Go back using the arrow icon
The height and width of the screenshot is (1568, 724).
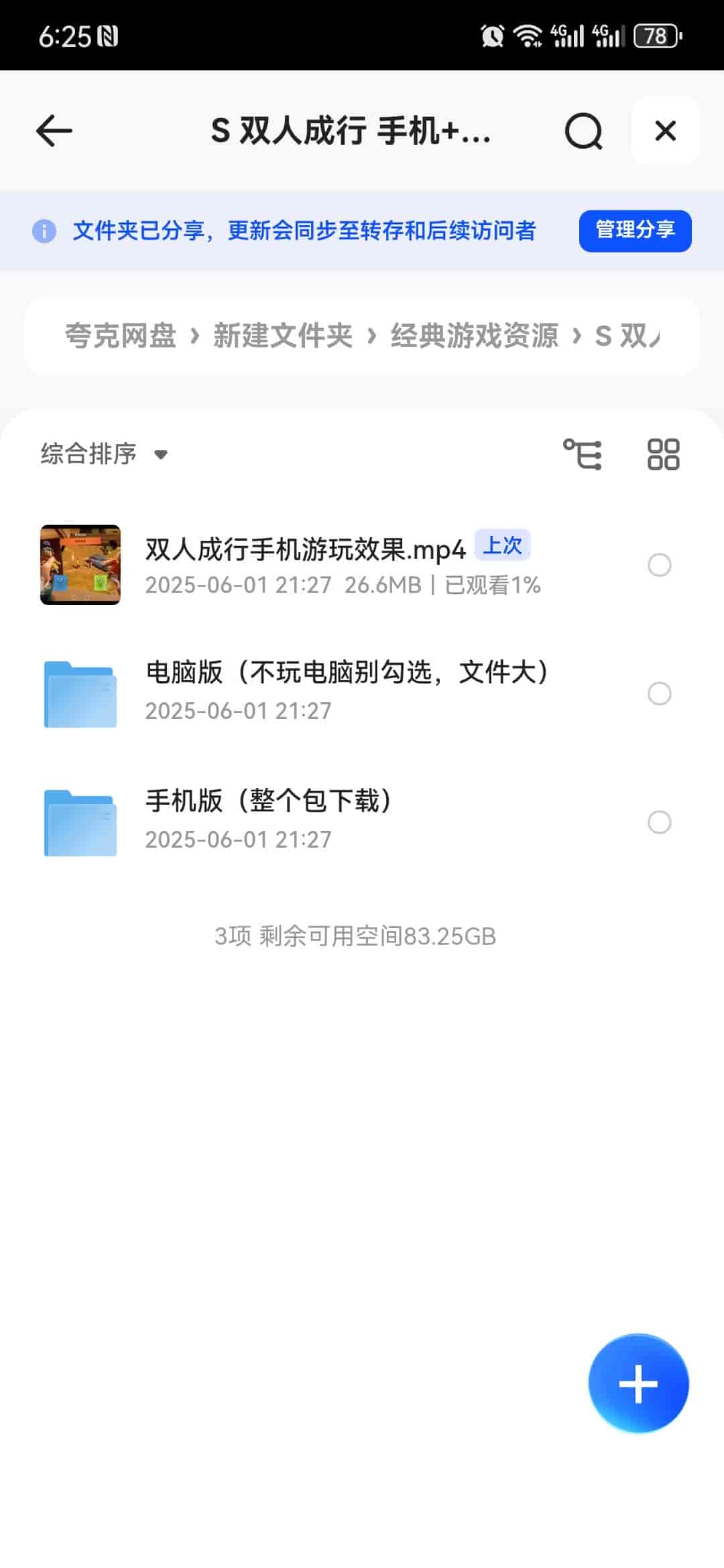[54, 130]
